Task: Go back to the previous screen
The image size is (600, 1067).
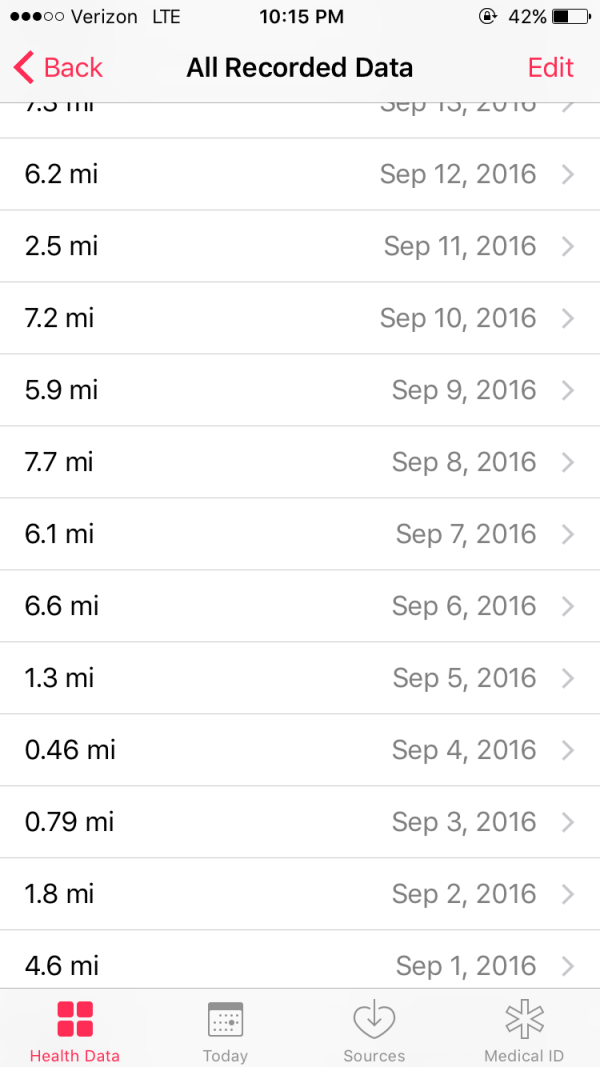Action: [58, 68]
